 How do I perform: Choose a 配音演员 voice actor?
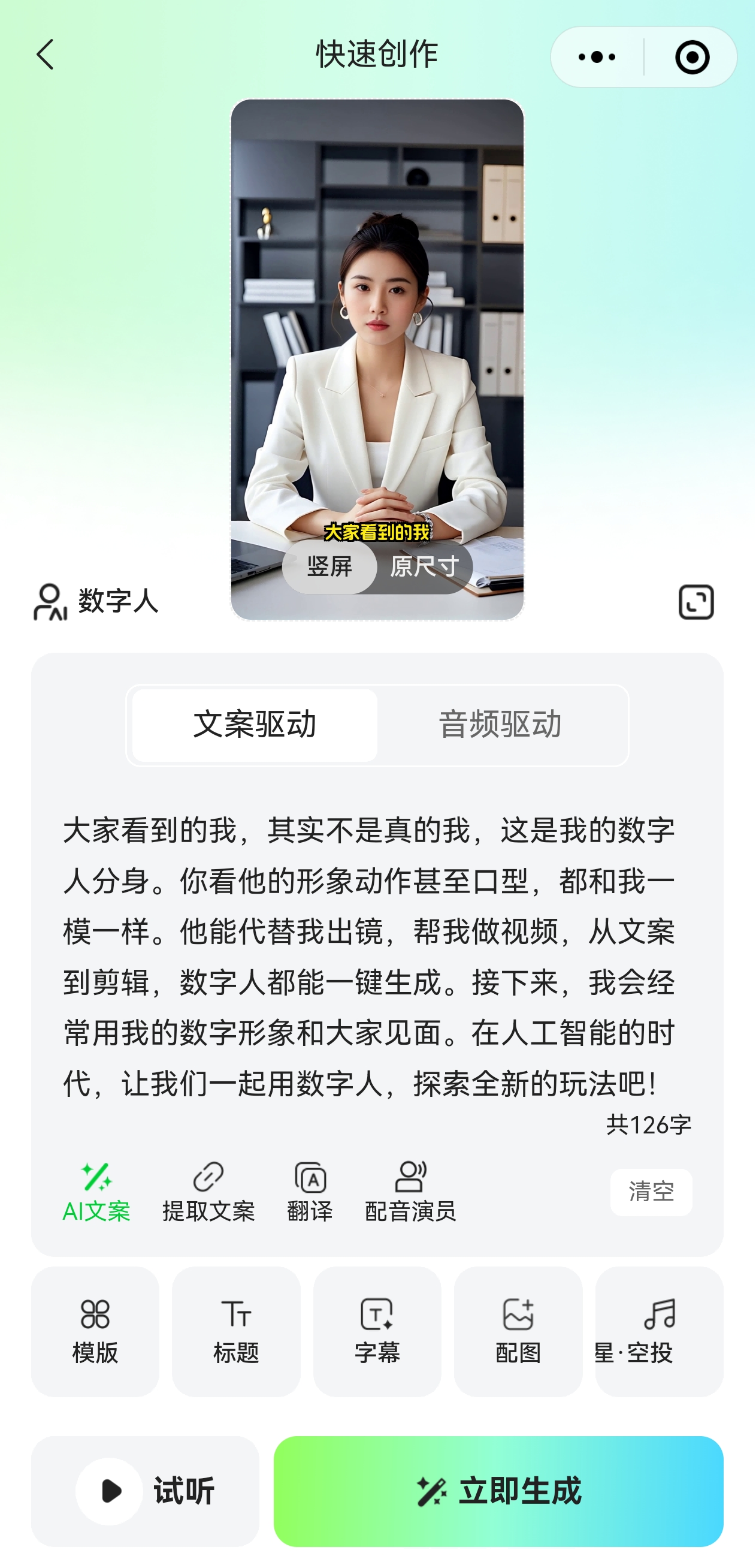(x=410, y=1192)
